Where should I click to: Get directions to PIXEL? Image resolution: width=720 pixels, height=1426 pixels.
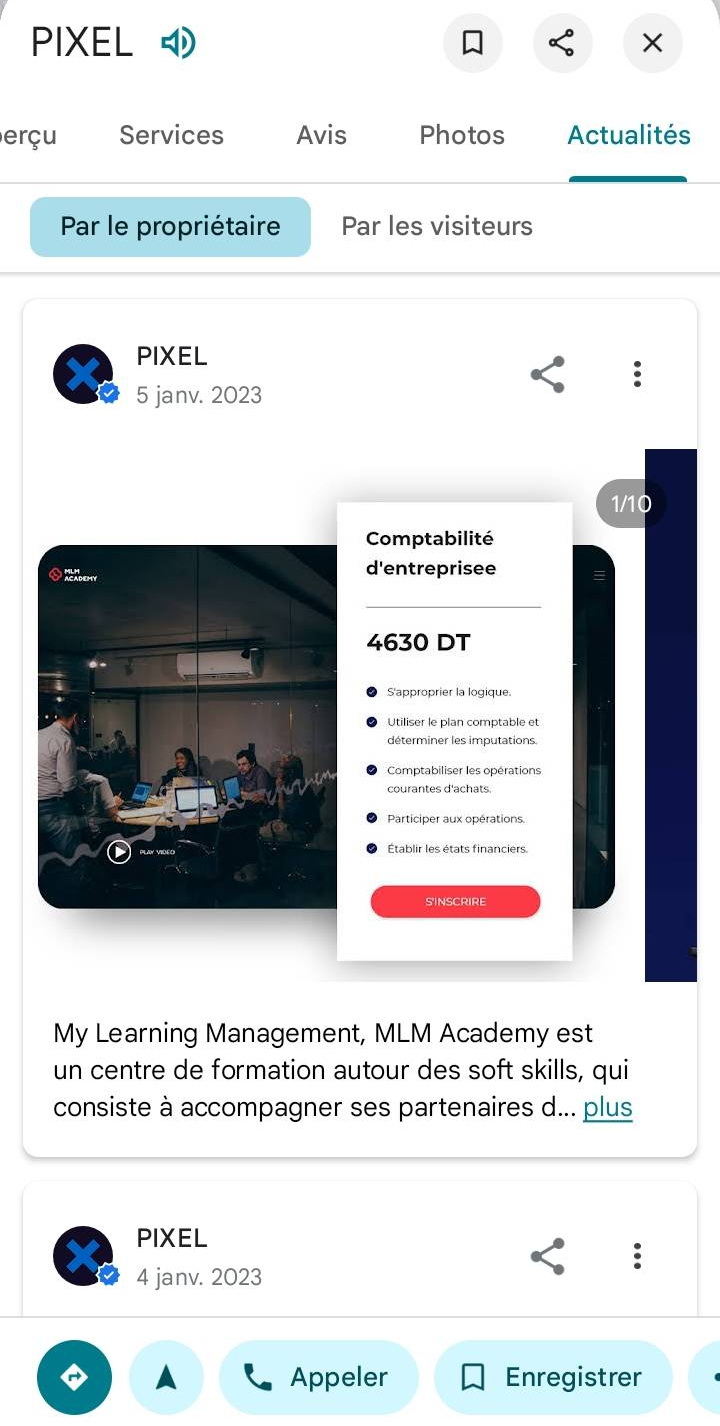74,1378
